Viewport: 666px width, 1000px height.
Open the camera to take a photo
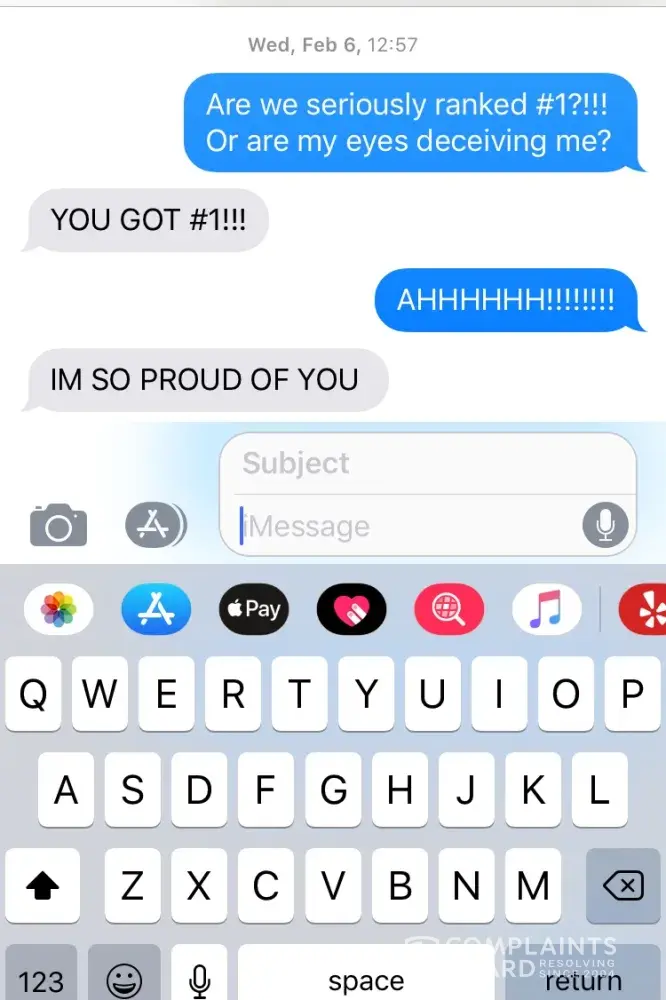pos(58,525)
